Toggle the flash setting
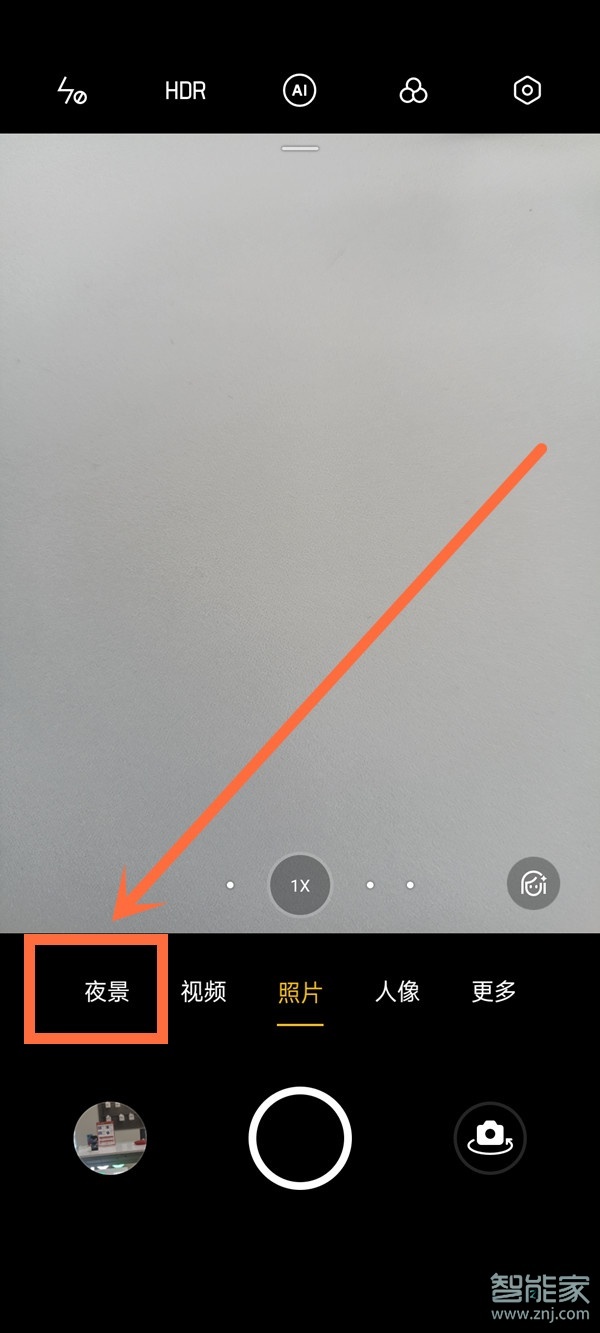The width and height of the screenshot is (600, 1333). 71,92
